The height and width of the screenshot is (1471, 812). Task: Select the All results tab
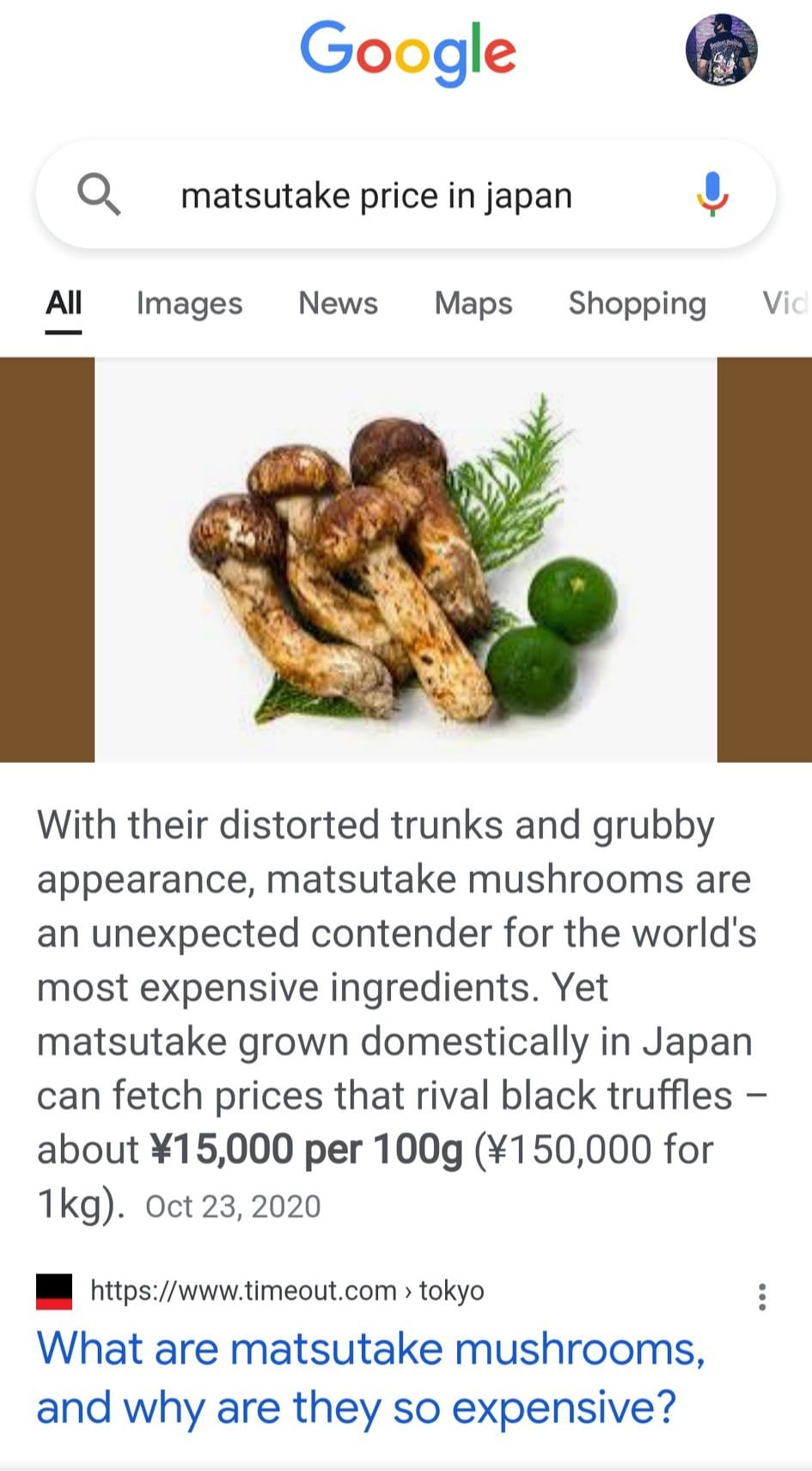pyautogui.click(x=64, y=303)
